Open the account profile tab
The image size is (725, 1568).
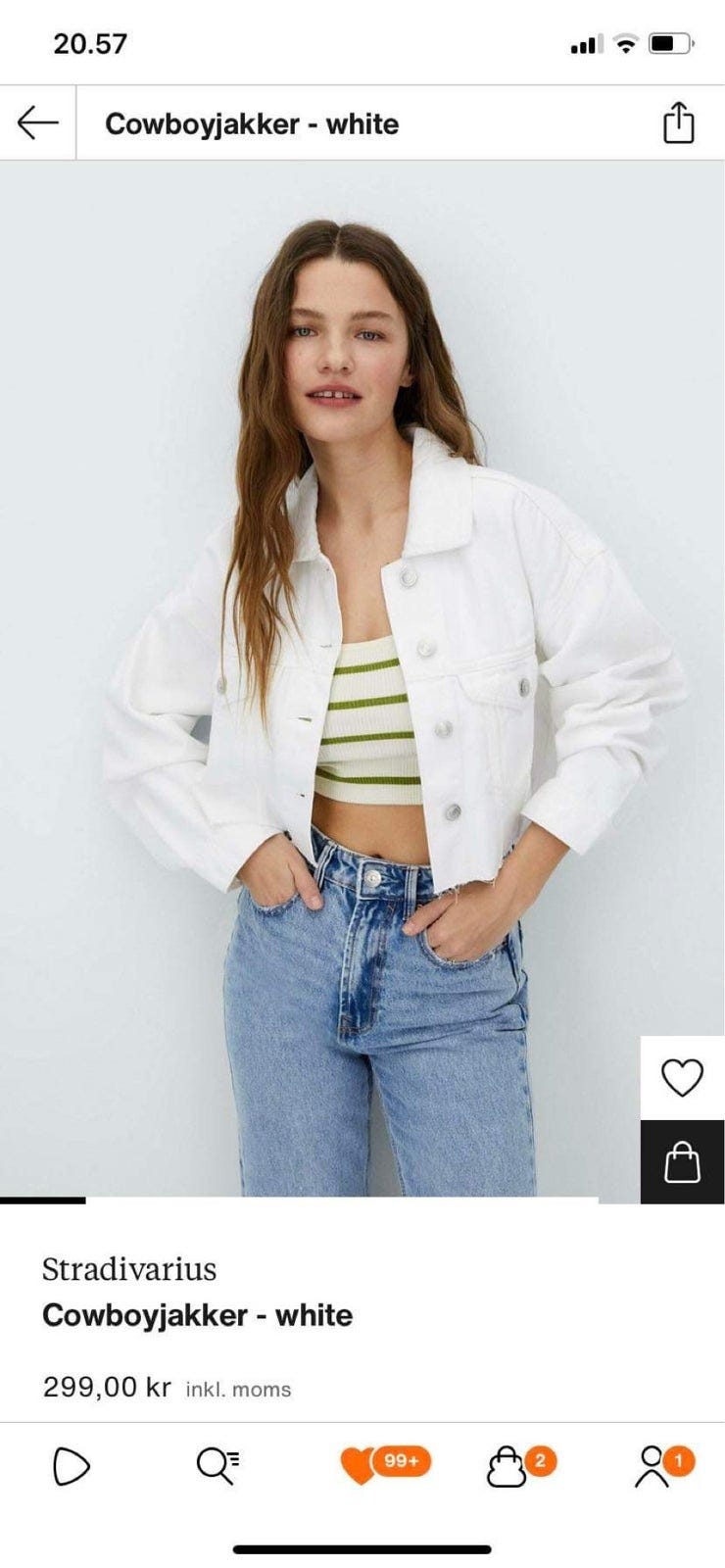pyautogui.click(x=652, y=1466)
